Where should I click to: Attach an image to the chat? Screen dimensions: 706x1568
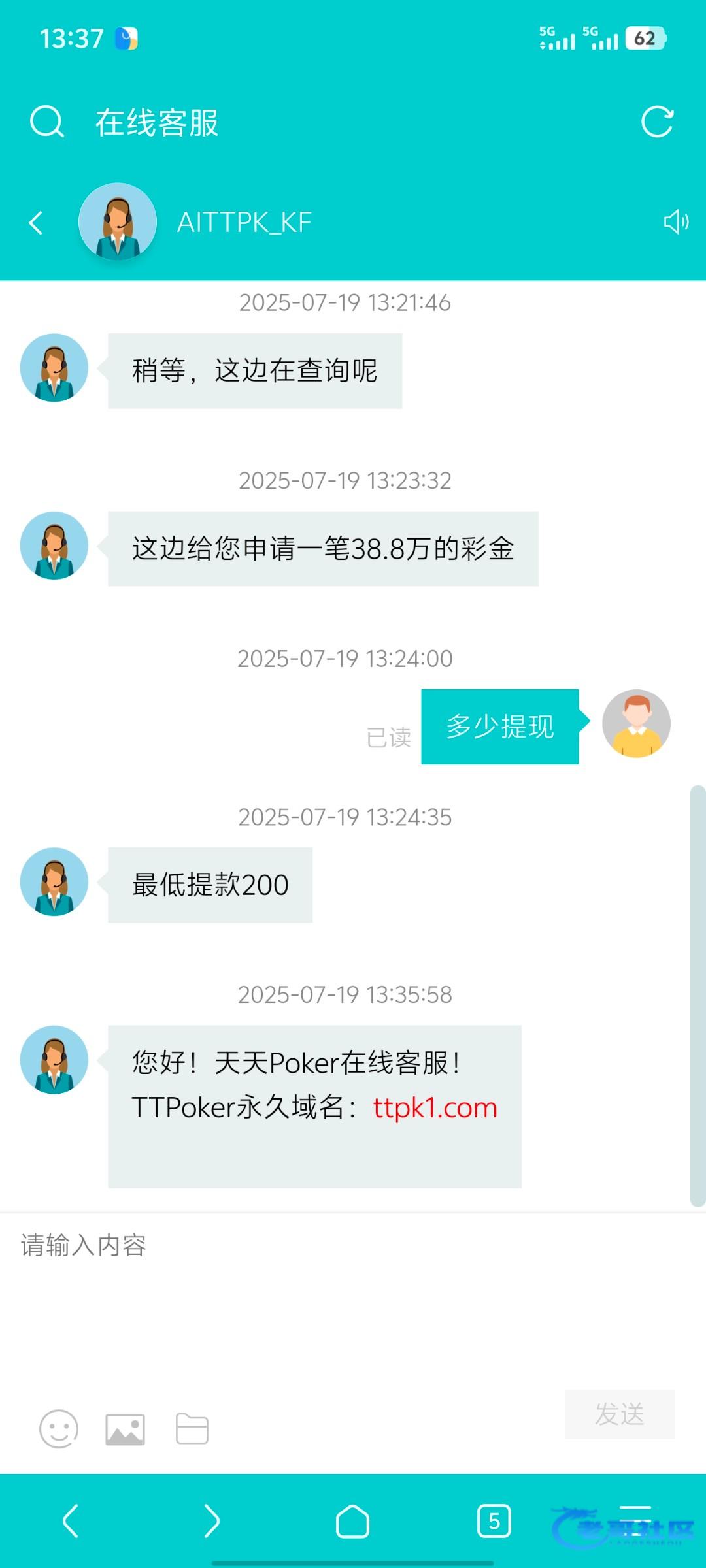pos(126,1429)
